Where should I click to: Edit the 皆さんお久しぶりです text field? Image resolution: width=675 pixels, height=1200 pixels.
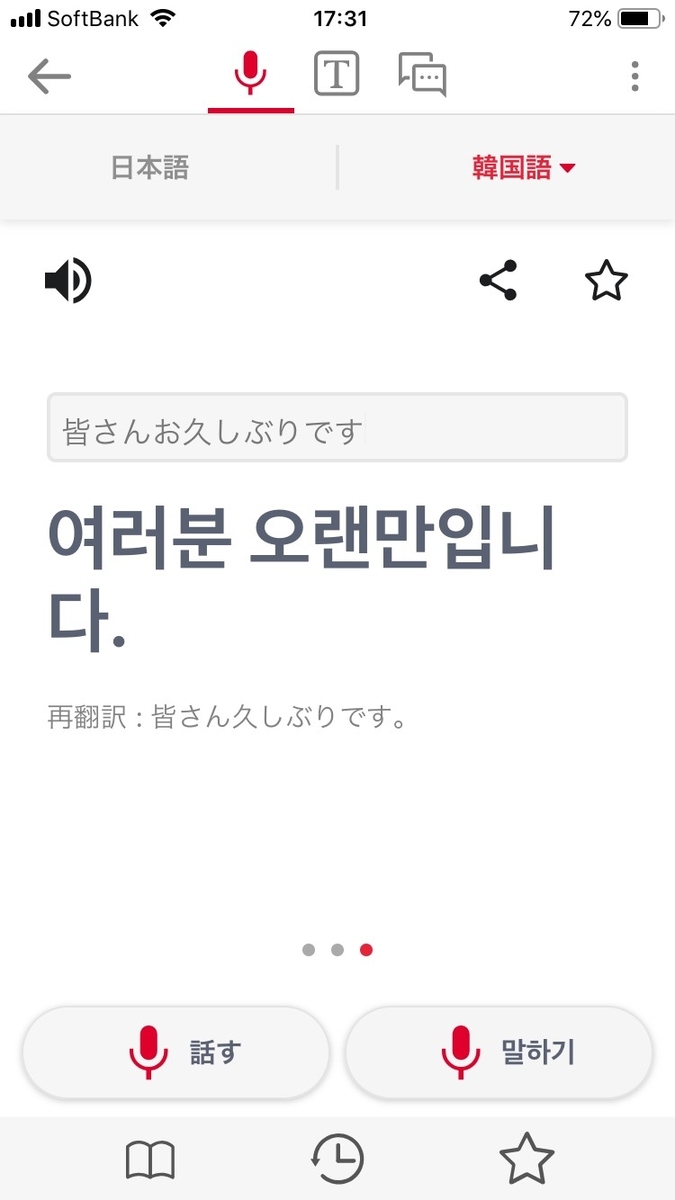[337, 428]
